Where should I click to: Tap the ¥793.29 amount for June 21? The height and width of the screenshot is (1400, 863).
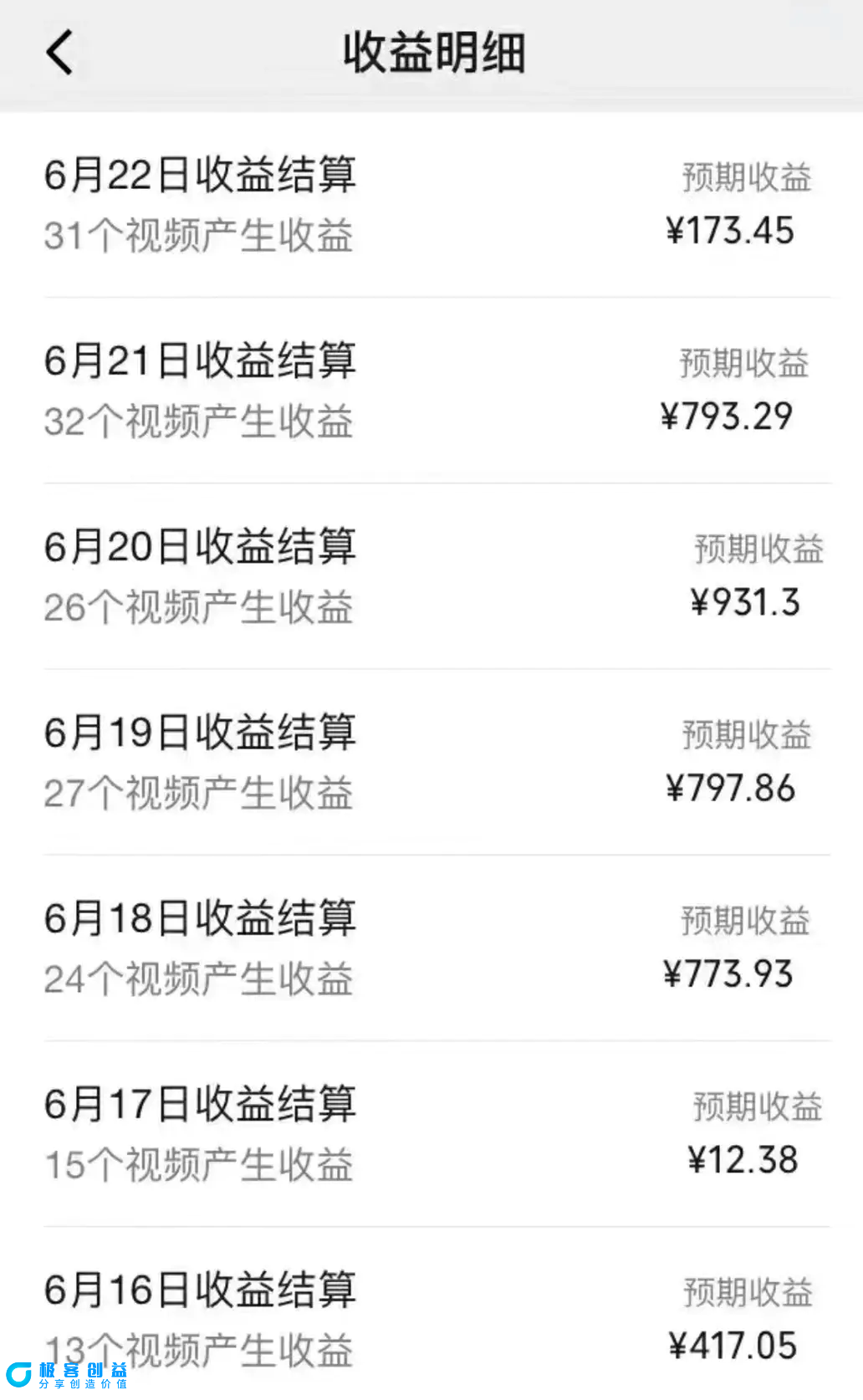tap(728, 416)
